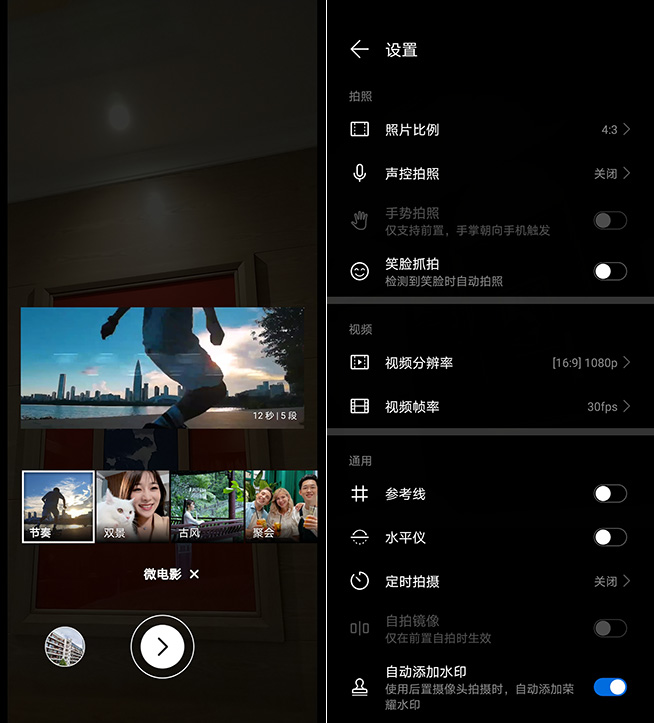Select the 聚会 template

(281, 507)
